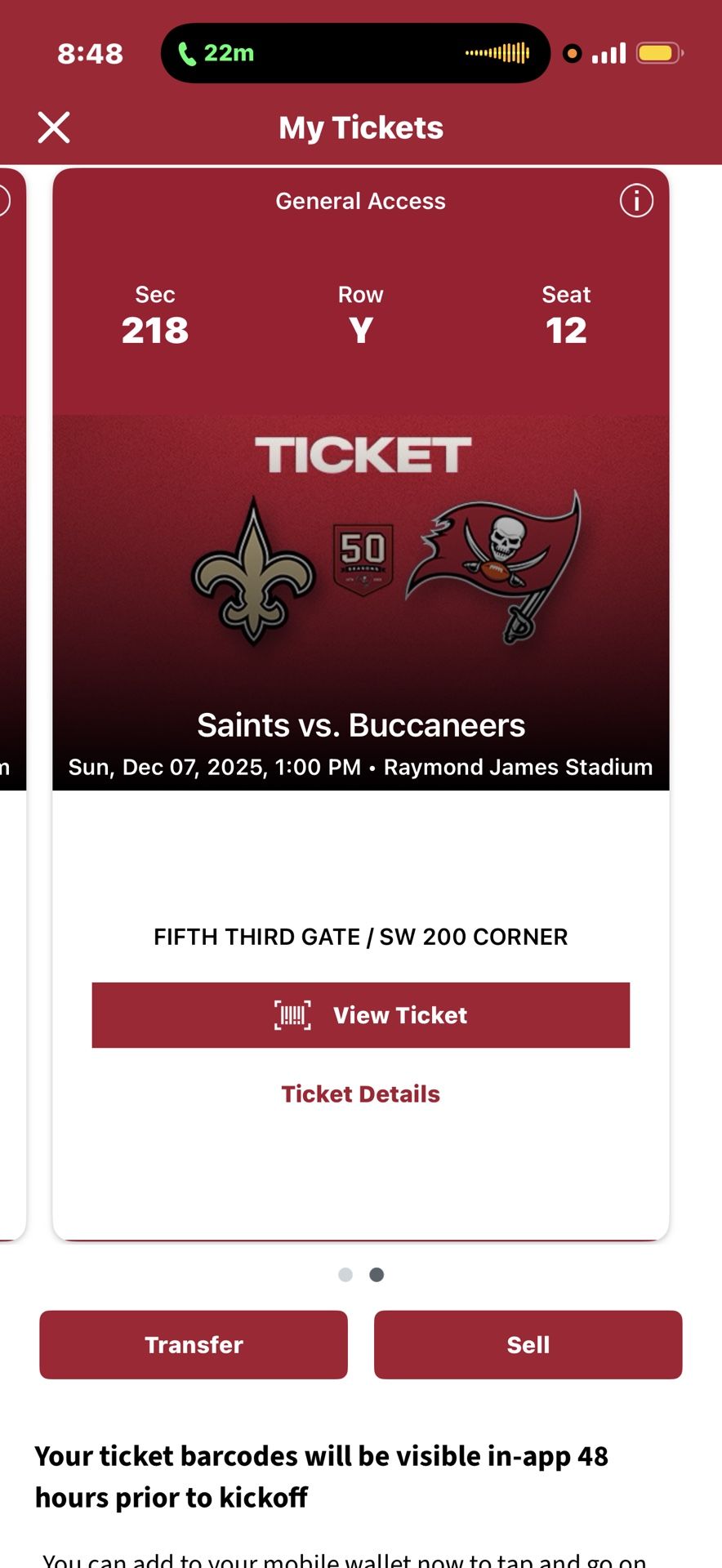Viewport: 722px width, 1568px height.
Task: Select the left page indicator dot
Action: tap(345, 1274)
